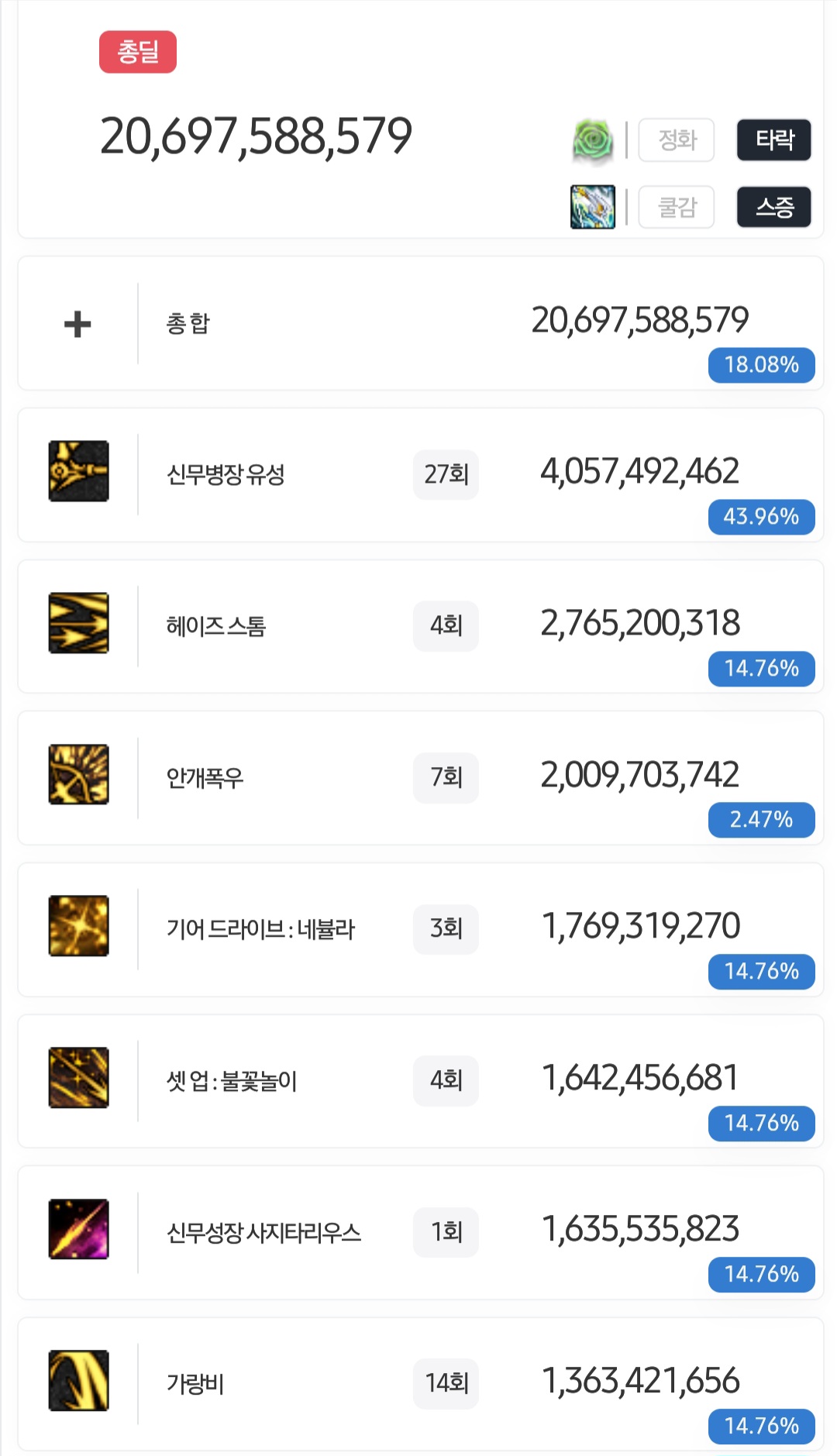Select the 정화 option
This screenshot has height=1456, width=837.
(676, 140)
